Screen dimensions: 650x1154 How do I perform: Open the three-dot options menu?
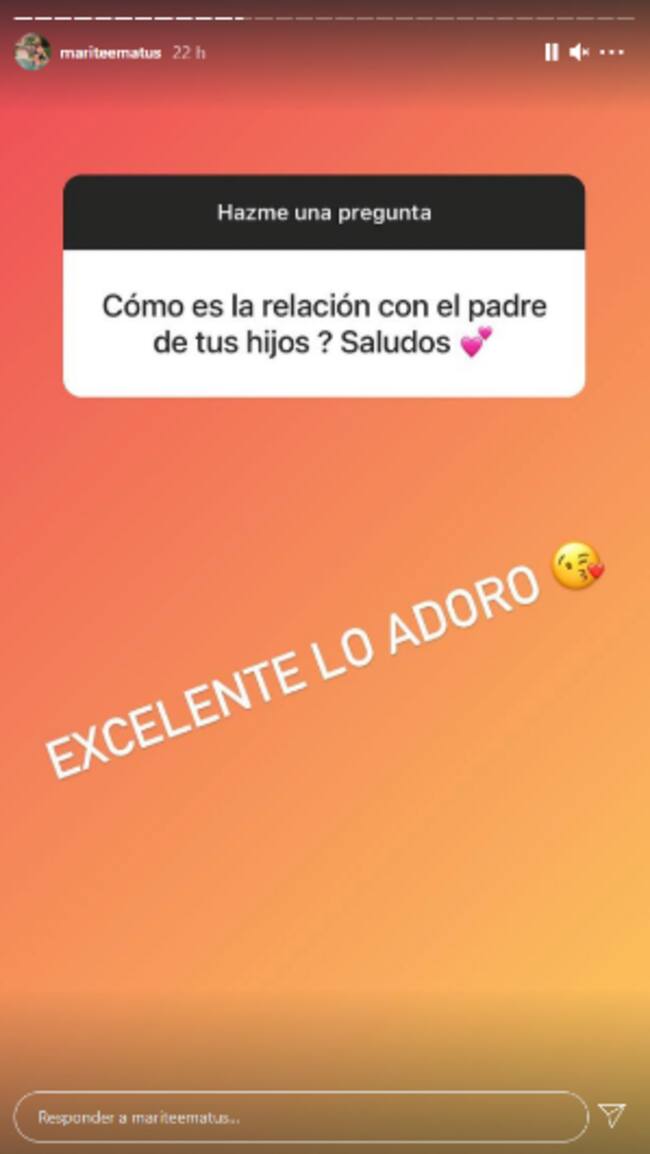(x=612, y=53)
